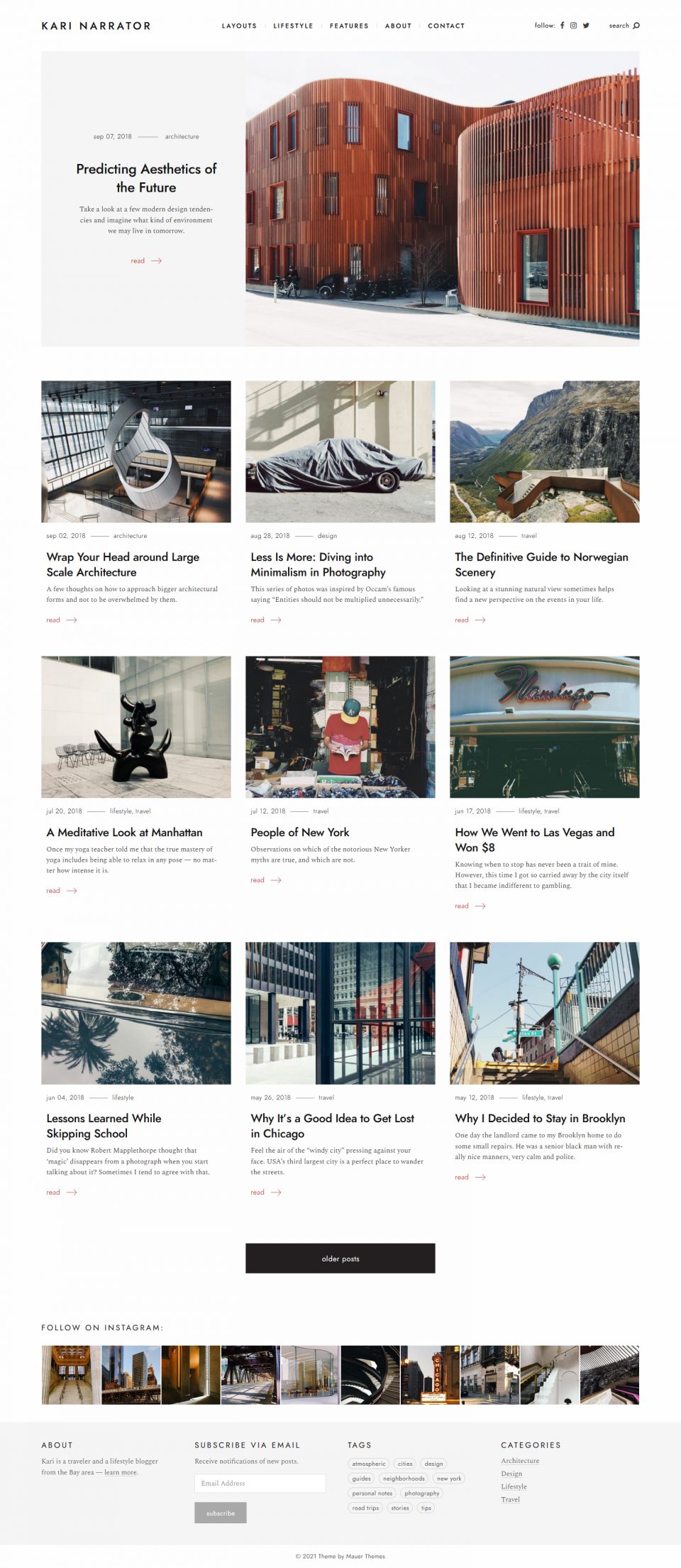Open the Instagram follow icon
Image resolution: width=681 pixels, height=1568 pixels.
[x=574, y=26]
